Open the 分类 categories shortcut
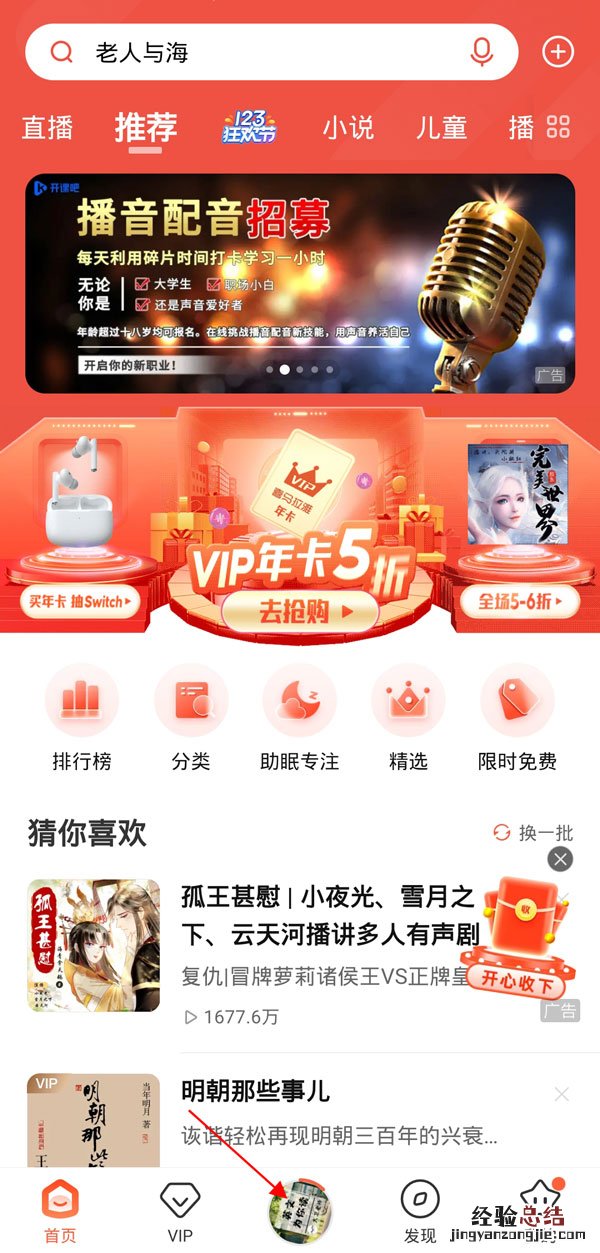The image size is (600, 1253). 190,718
